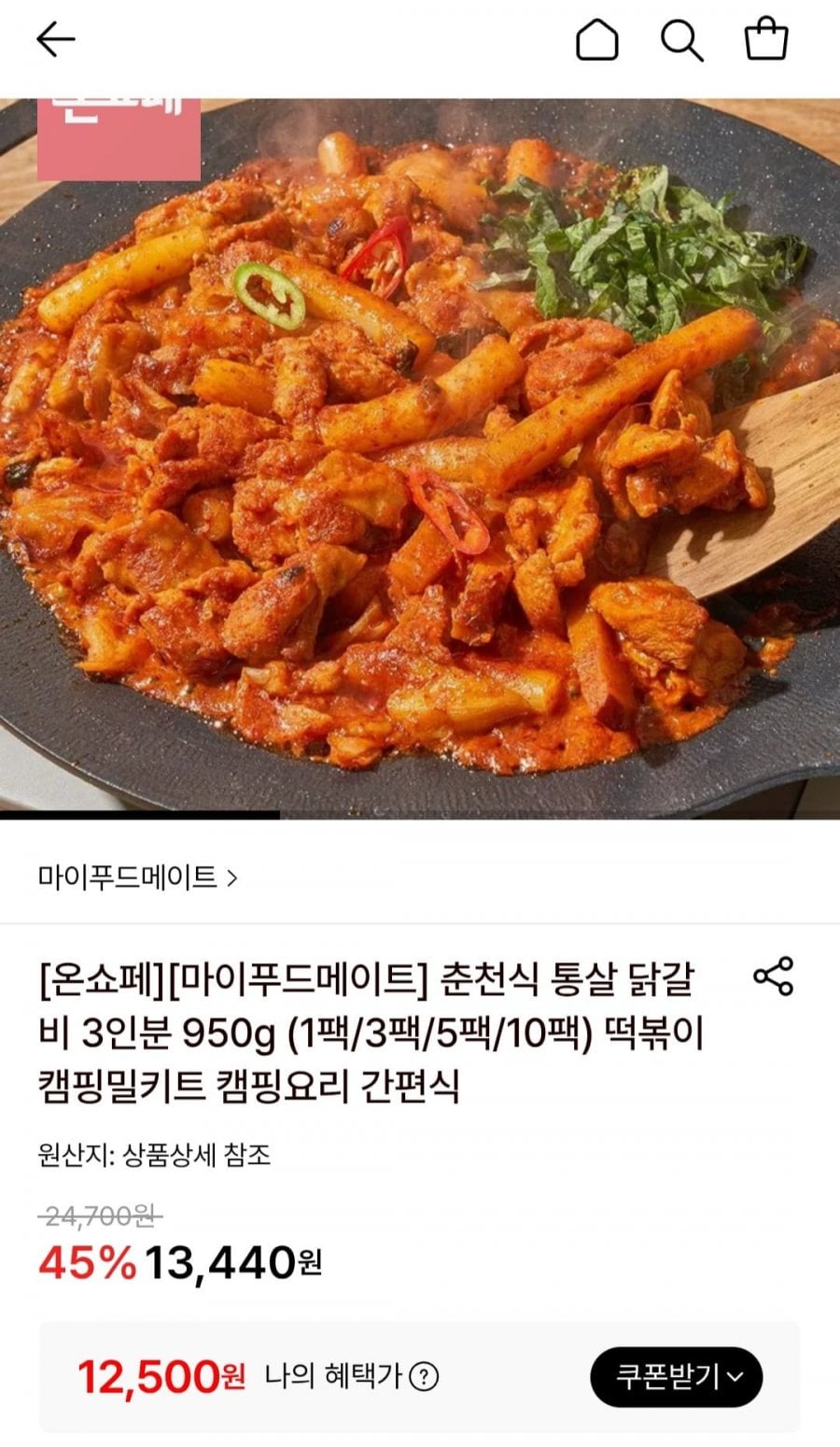View the 닭갈비 product photo
Viewport: 840px width, 1447px height.
pos(420,457)
